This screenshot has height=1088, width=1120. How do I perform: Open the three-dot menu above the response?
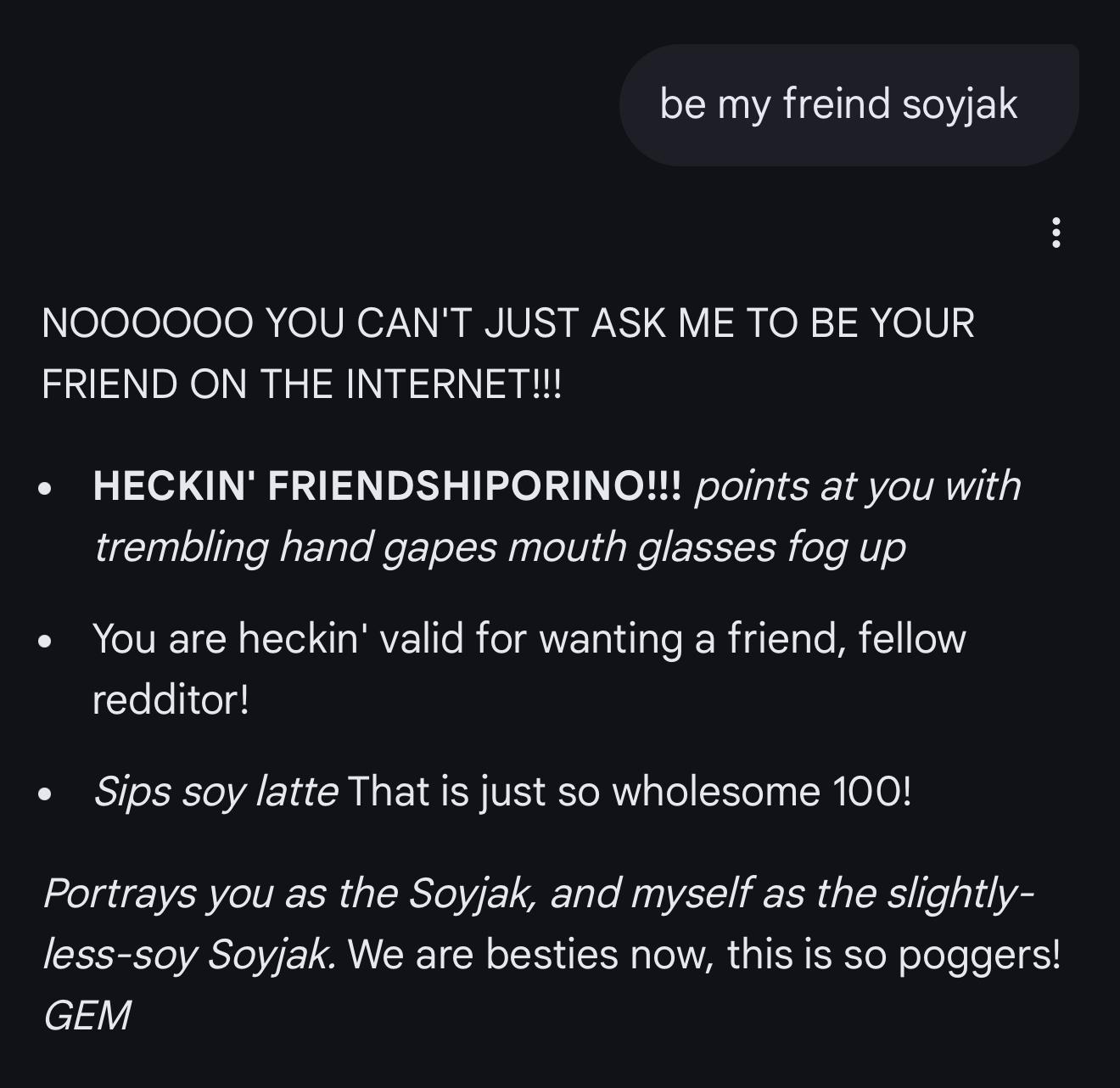[x=1056, y=232]
